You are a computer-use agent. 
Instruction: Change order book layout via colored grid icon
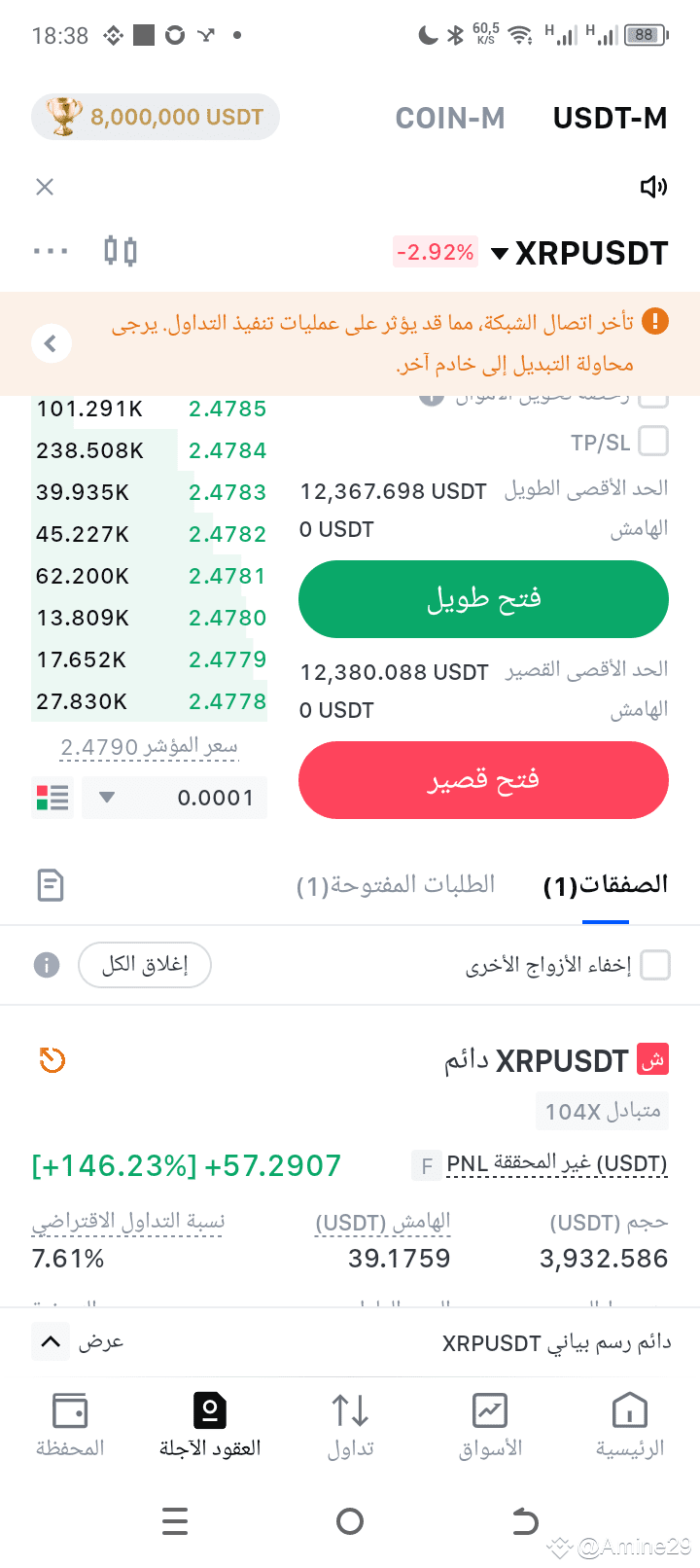tap(52, 798)
